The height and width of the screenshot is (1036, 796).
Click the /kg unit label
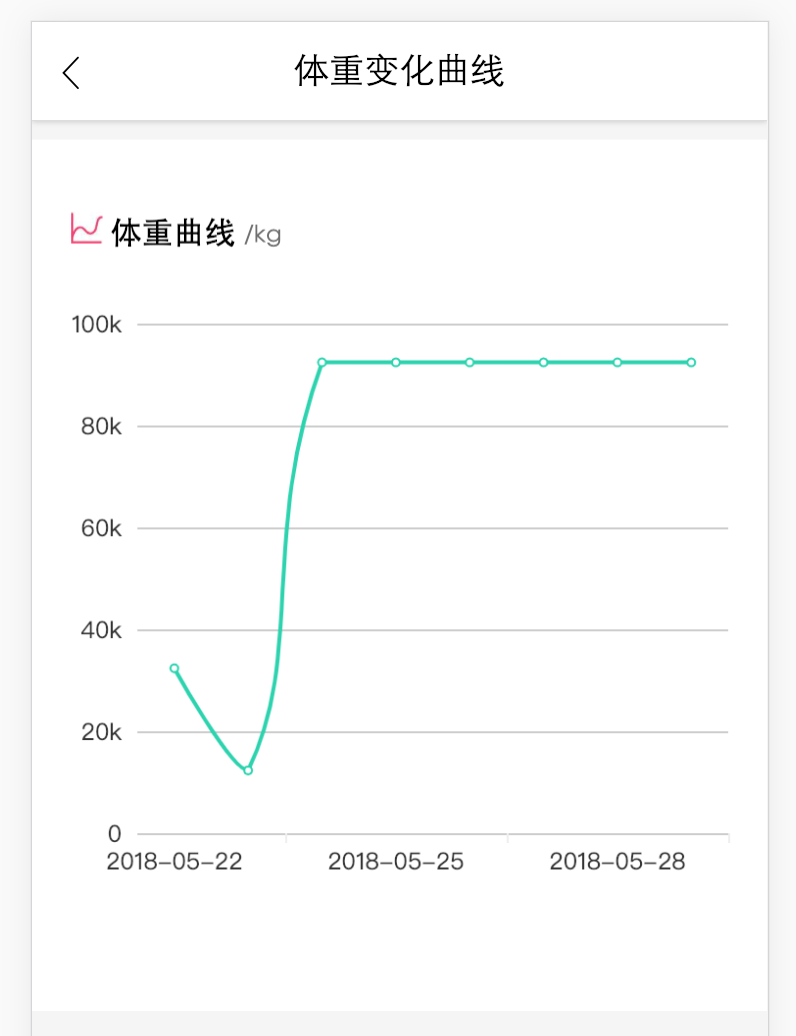pyautogui.click(x=262, y=235)
